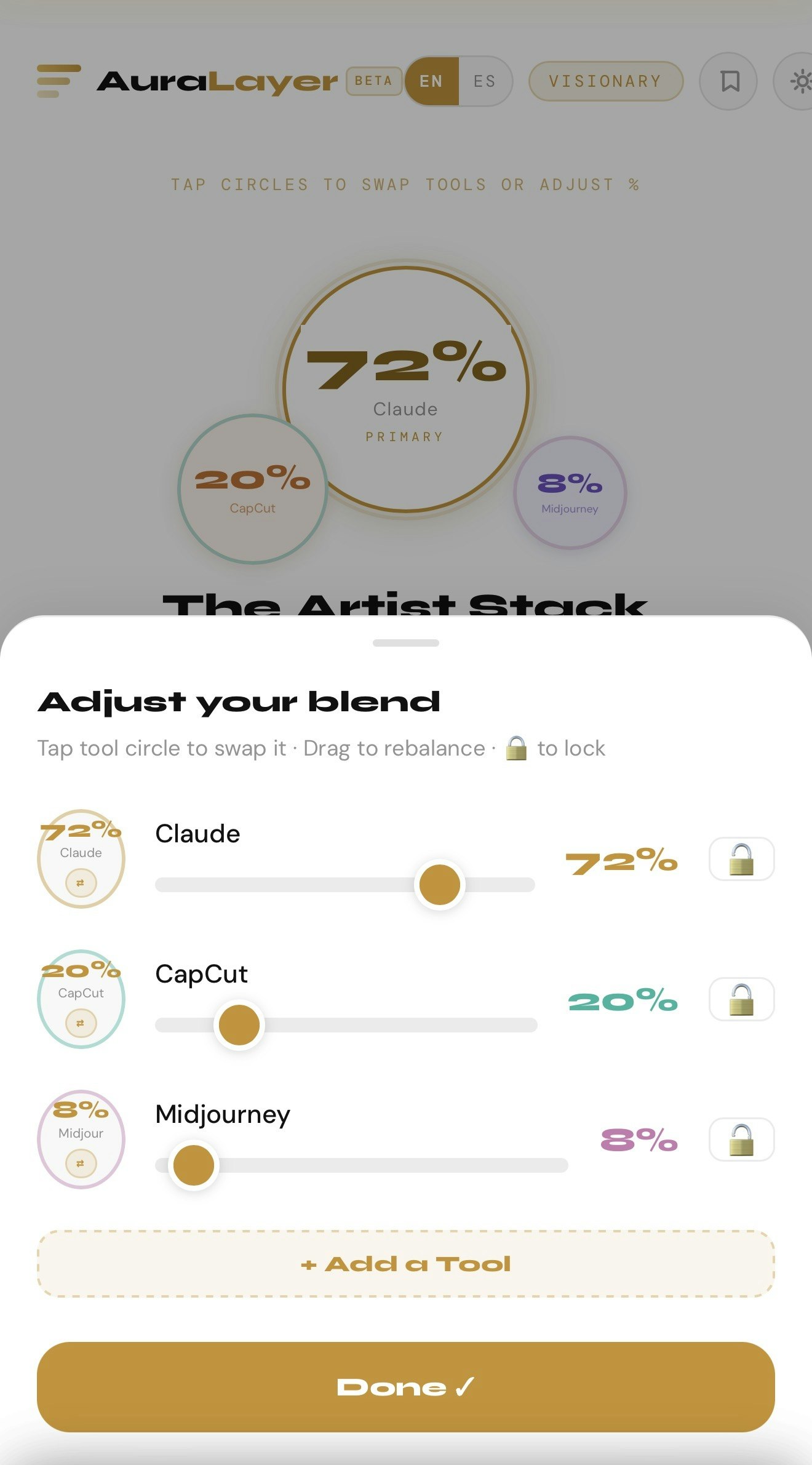
Task: Open the Visionary badge
Action: [606, 81]
